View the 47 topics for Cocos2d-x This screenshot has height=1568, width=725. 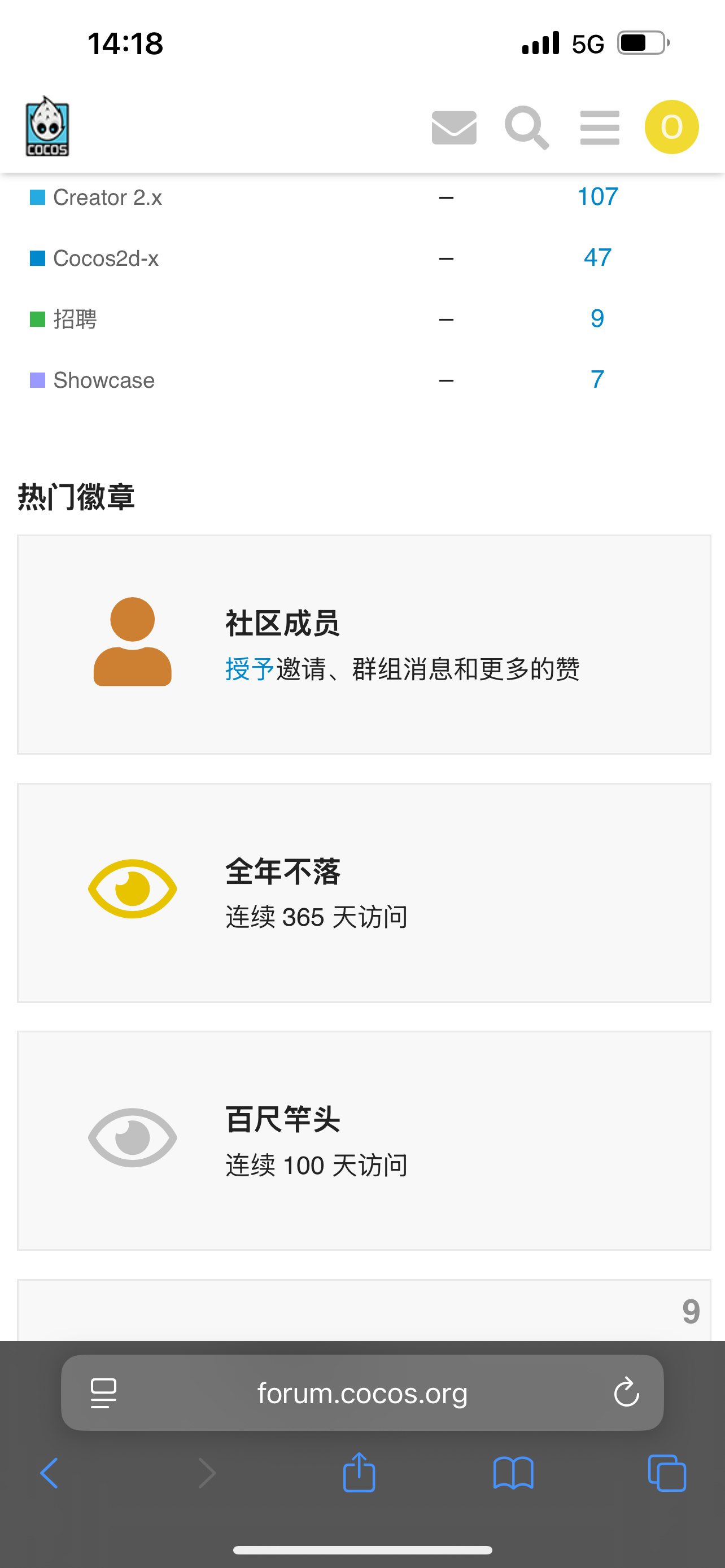597,257
